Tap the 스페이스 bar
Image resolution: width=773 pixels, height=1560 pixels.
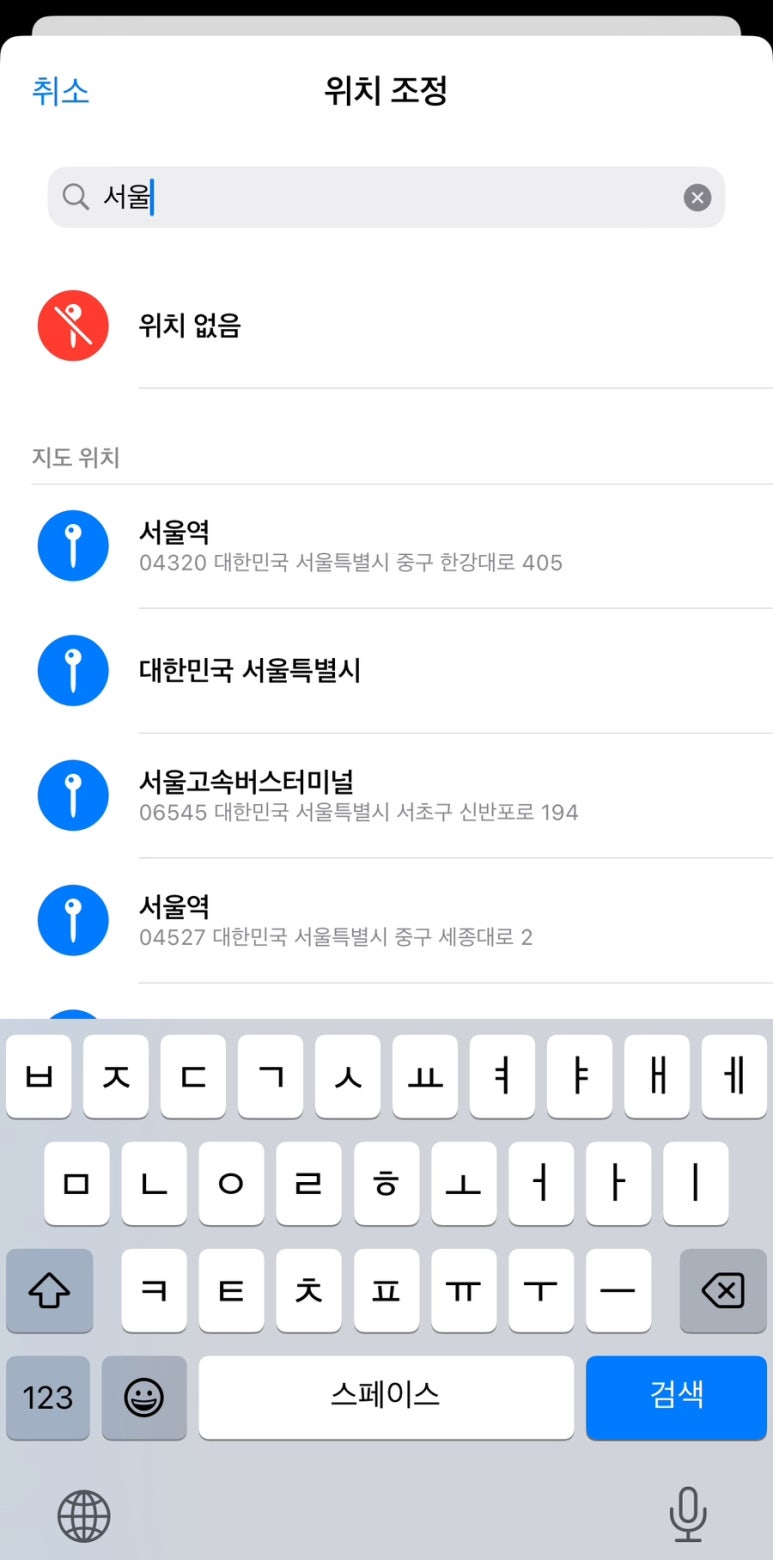[x=386, y=1396]
